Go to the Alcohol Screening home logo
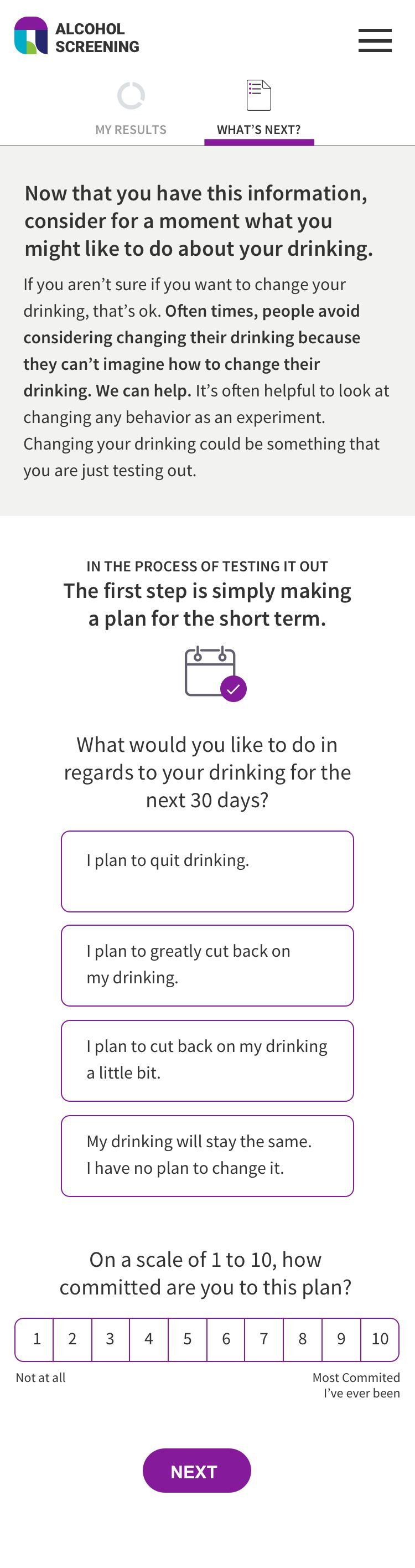The width and height of the screenshot is (415, 1568). click(77, 37)
